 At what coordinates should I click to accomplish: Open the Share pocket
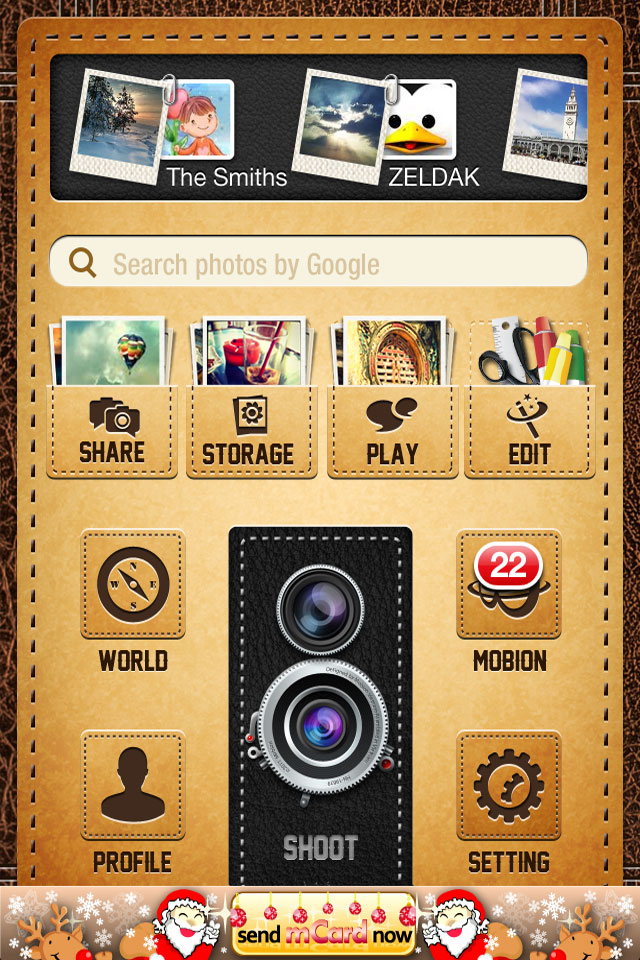coord(112,430)
